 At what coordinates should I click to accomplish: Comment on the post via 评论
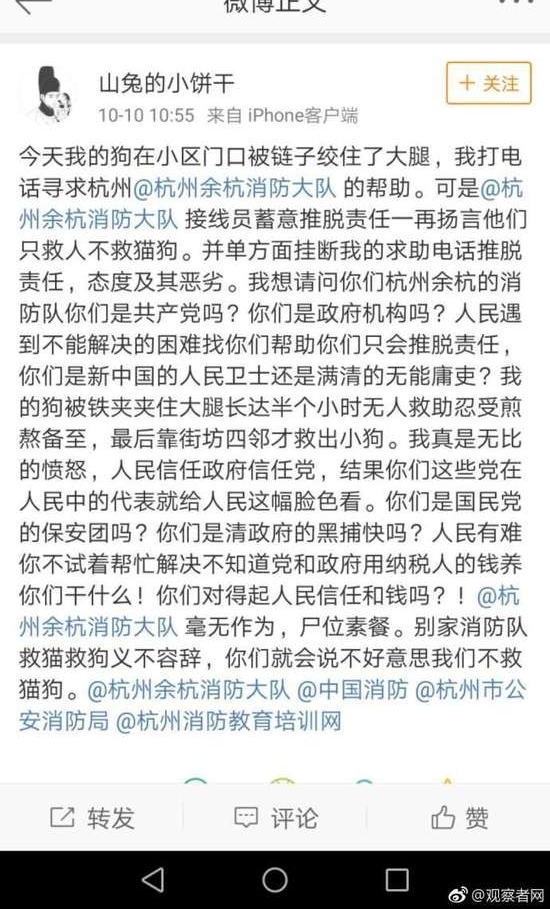tap(276, 818)
